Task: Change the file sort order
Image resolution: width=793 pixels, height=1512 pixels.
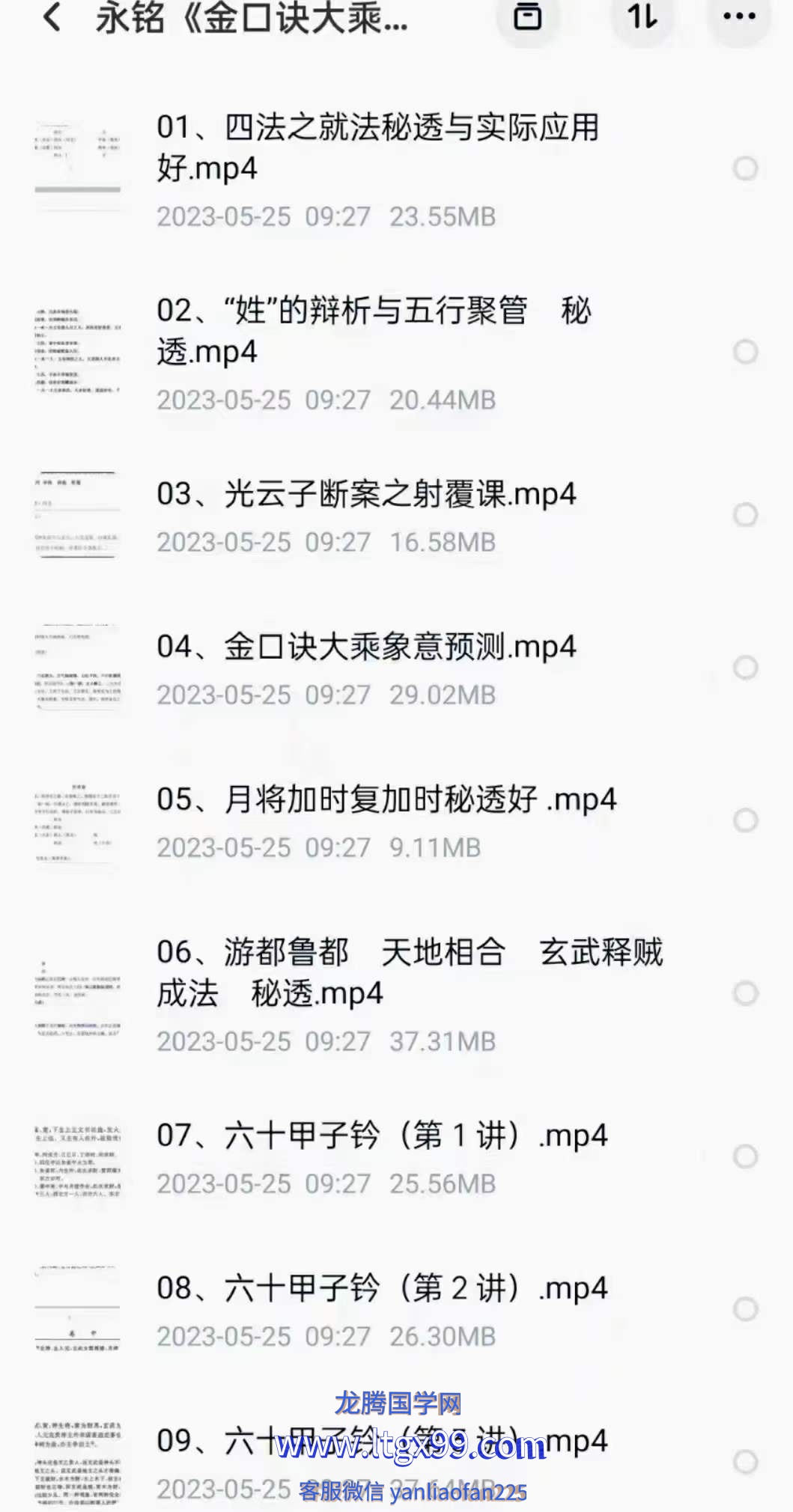Action: click(642, 16)
